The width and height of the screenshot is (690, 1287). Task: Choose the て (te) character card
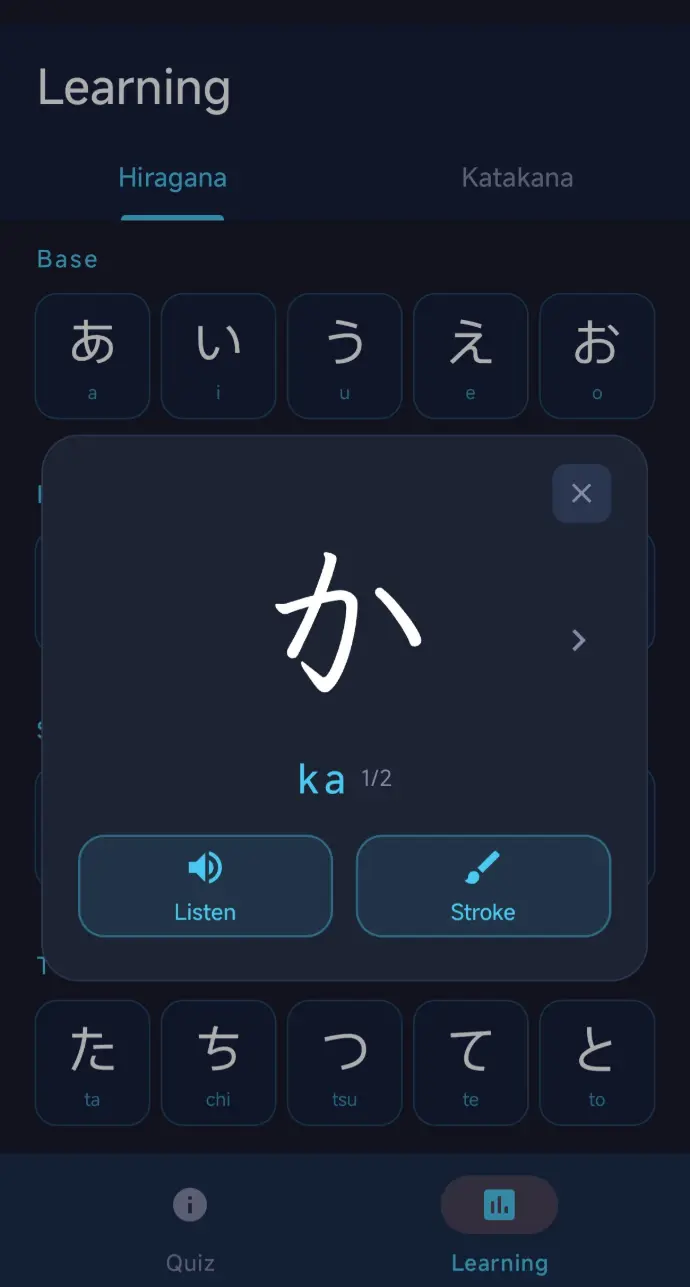pos(470,1062)
